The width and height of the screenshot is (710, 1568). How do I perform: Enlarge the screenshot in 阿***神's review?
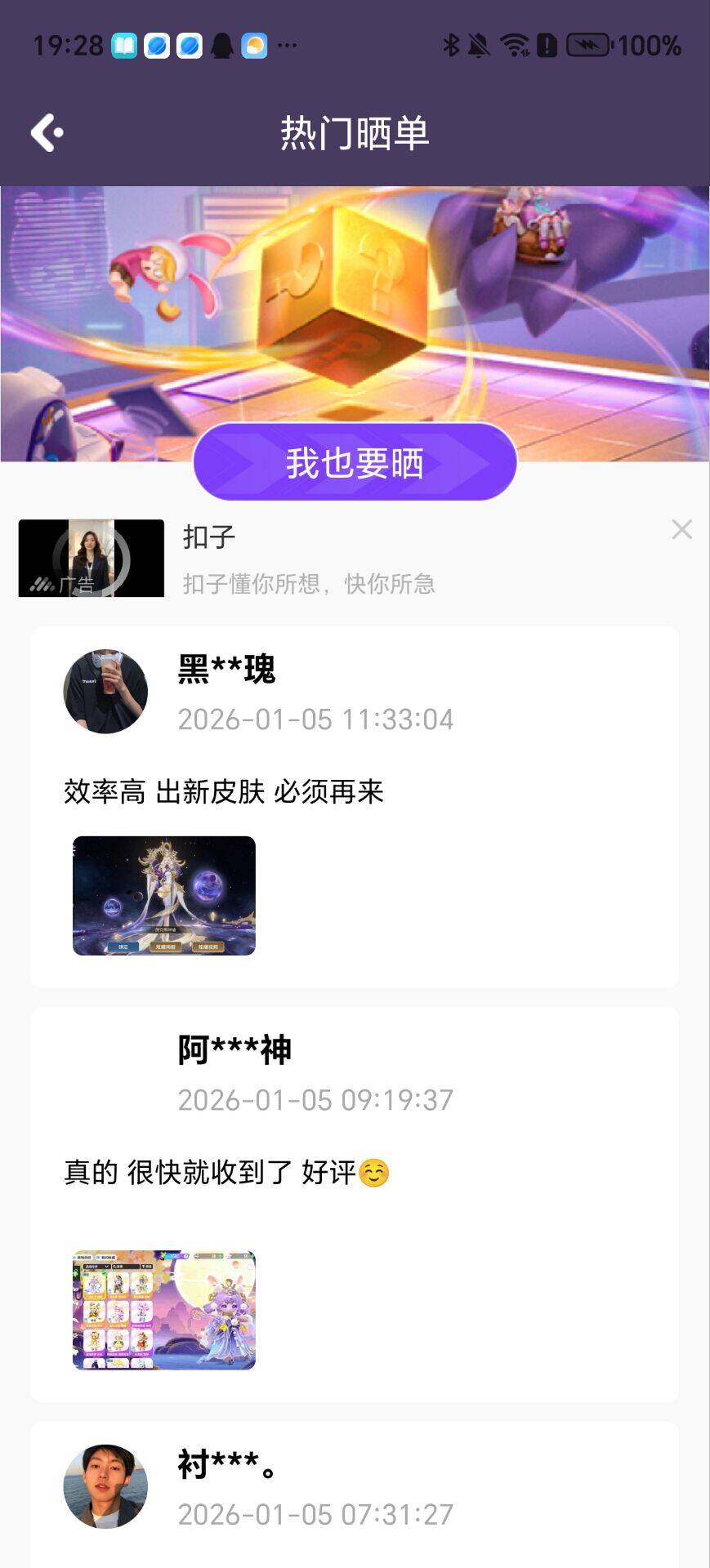coord(163,1309)
